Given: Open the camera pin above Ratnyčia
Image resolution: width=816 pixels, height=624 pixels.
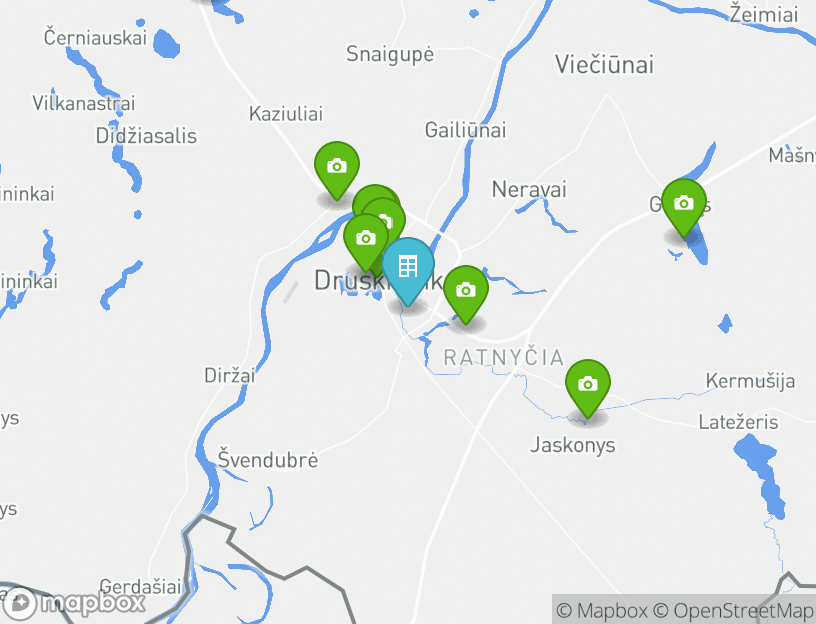Looking at the screenshot, I should 465,291.
